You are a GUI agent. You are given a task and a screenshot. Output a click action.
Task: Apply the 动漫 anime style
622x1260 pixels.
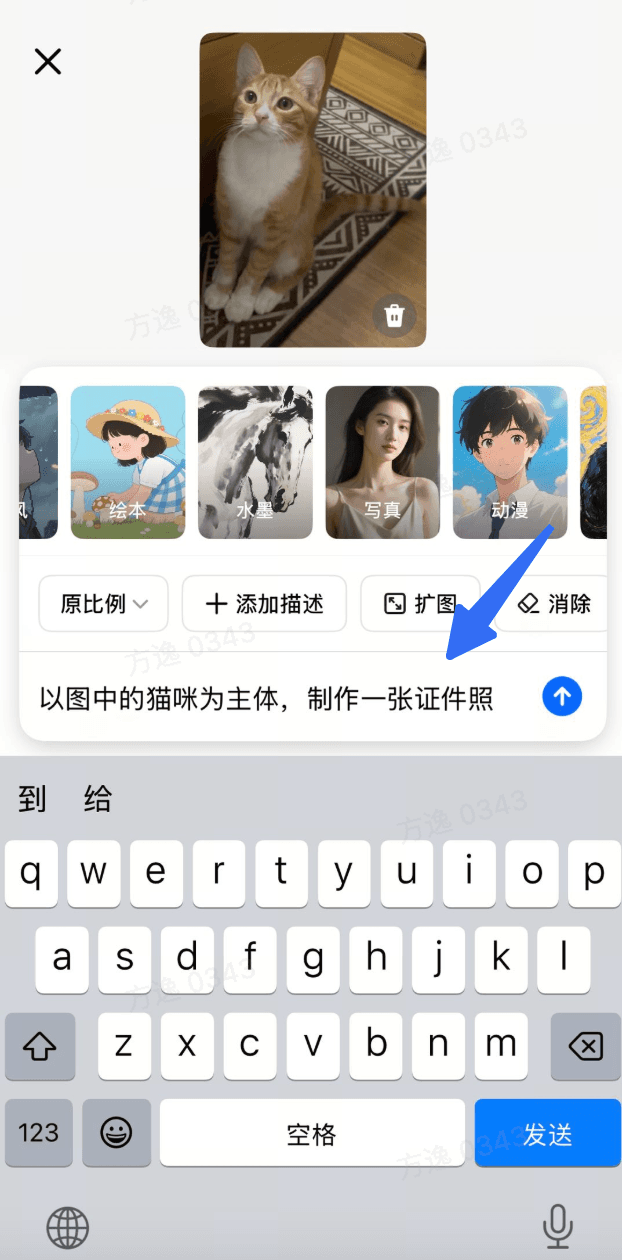(x=510, y=463)
